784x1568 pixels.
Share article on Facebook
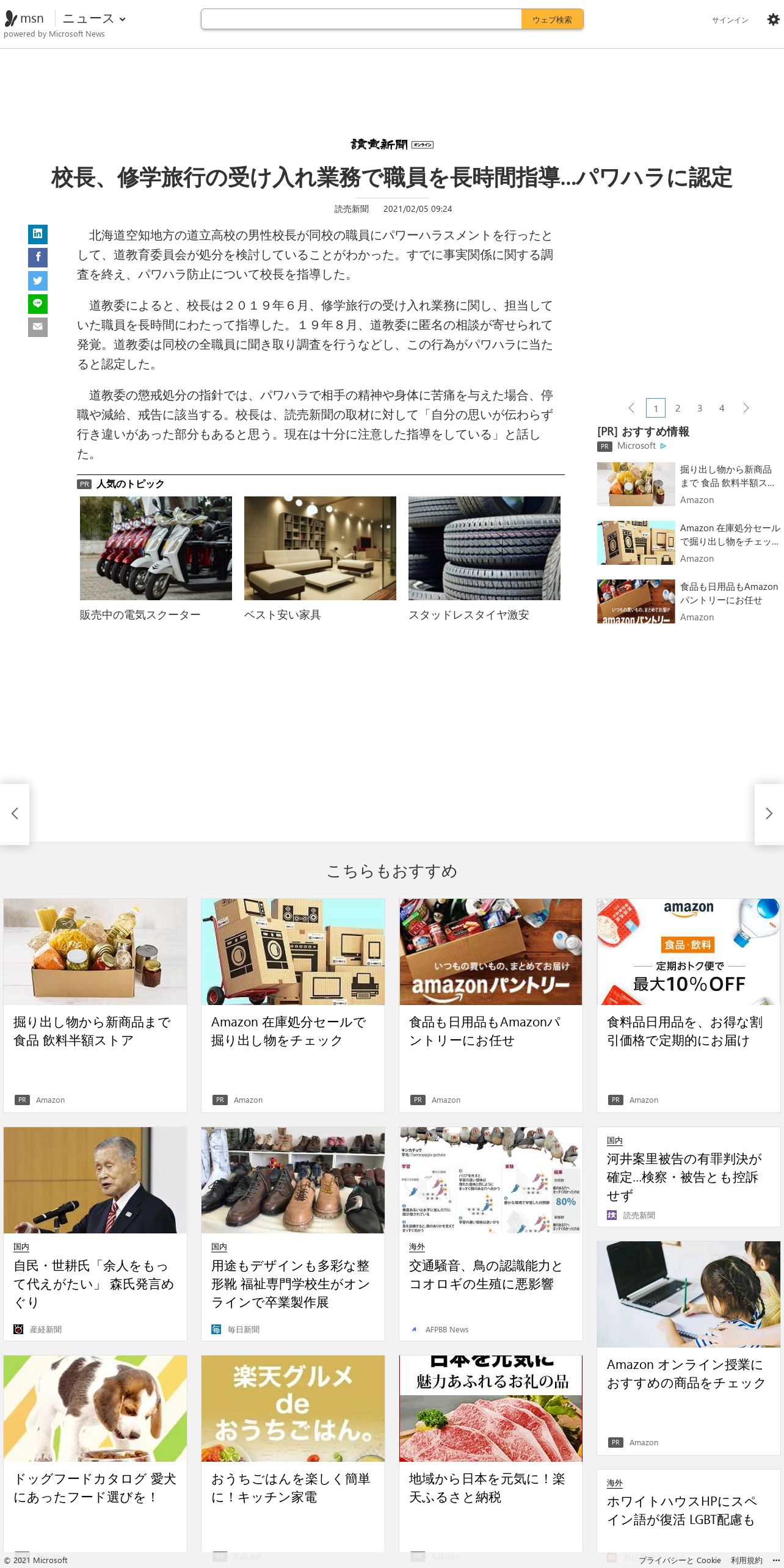pyautogui.click(x=38, y=257)
